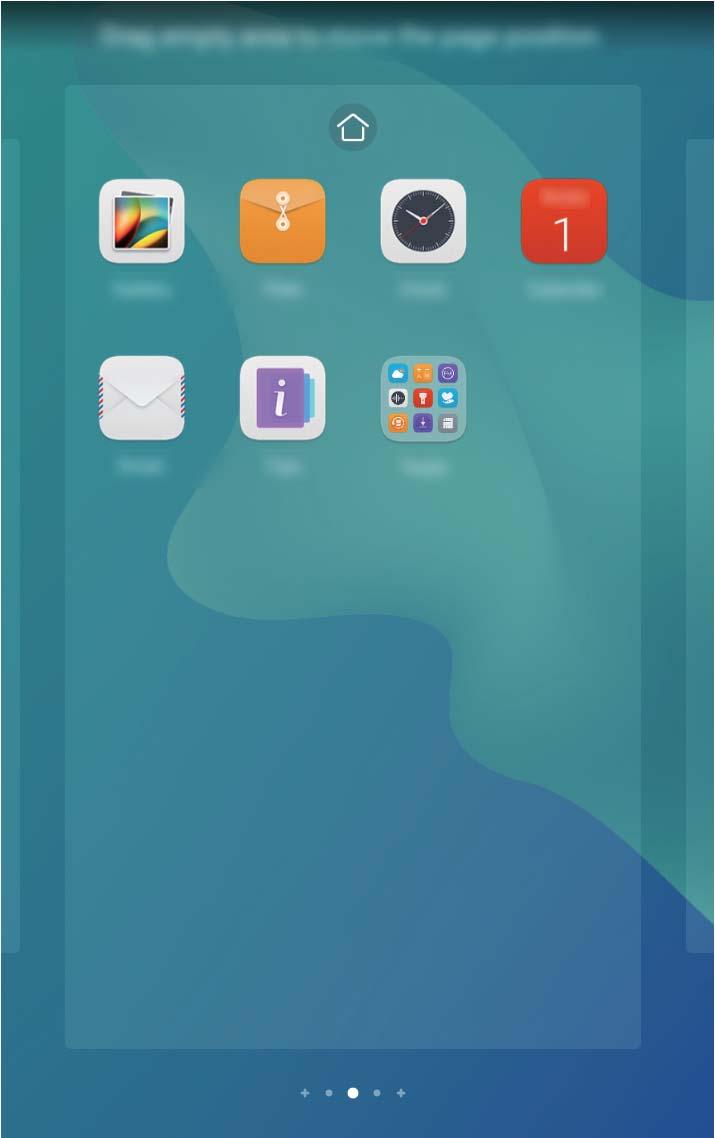This screenshot has height=1138, width=715.
Task: Launch the Clock app
Action: pyautogui.click(x=423, y=221)
